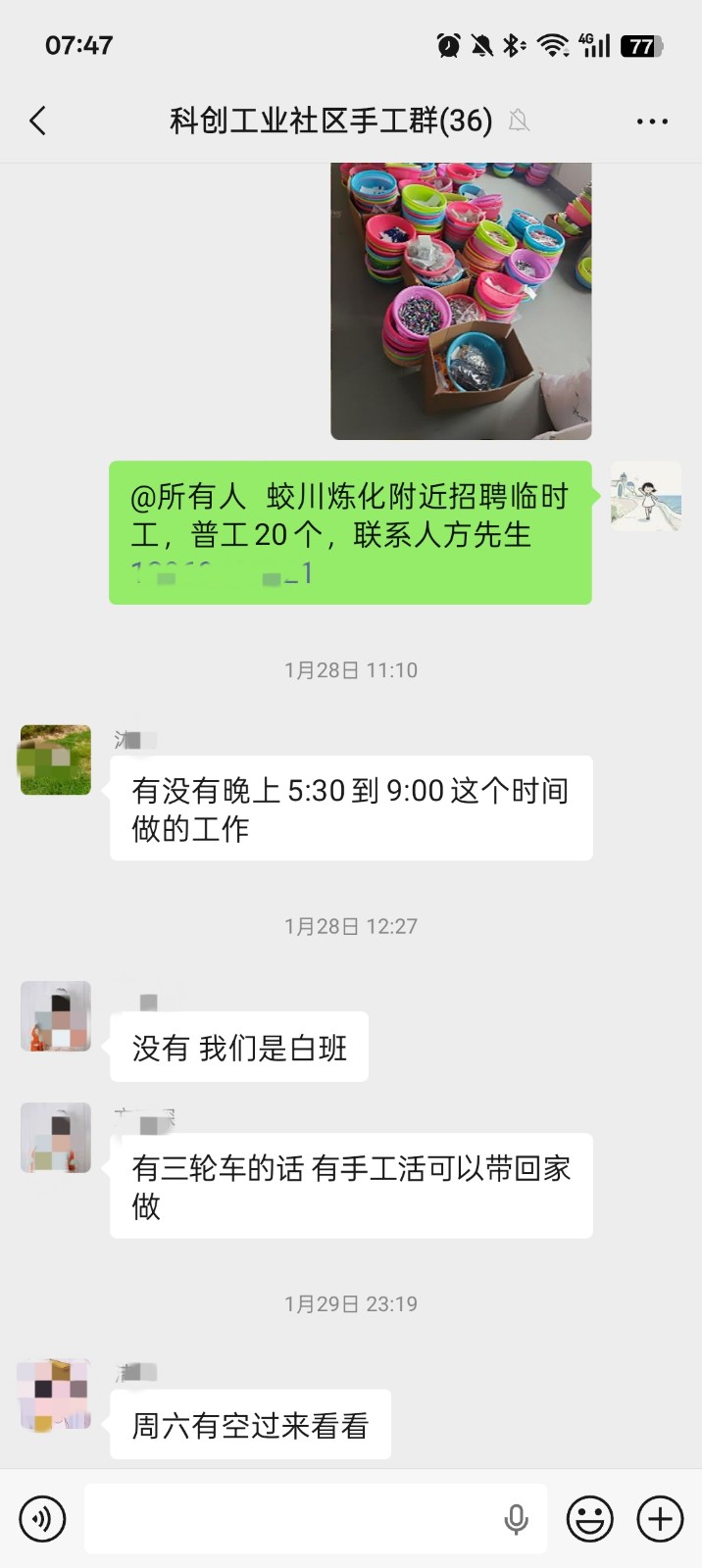Image resolution: width=702 pixels, height=1568 pixels.
Task: Open the avatar beside 没有 我们是白班
Action: point(56,1016)
